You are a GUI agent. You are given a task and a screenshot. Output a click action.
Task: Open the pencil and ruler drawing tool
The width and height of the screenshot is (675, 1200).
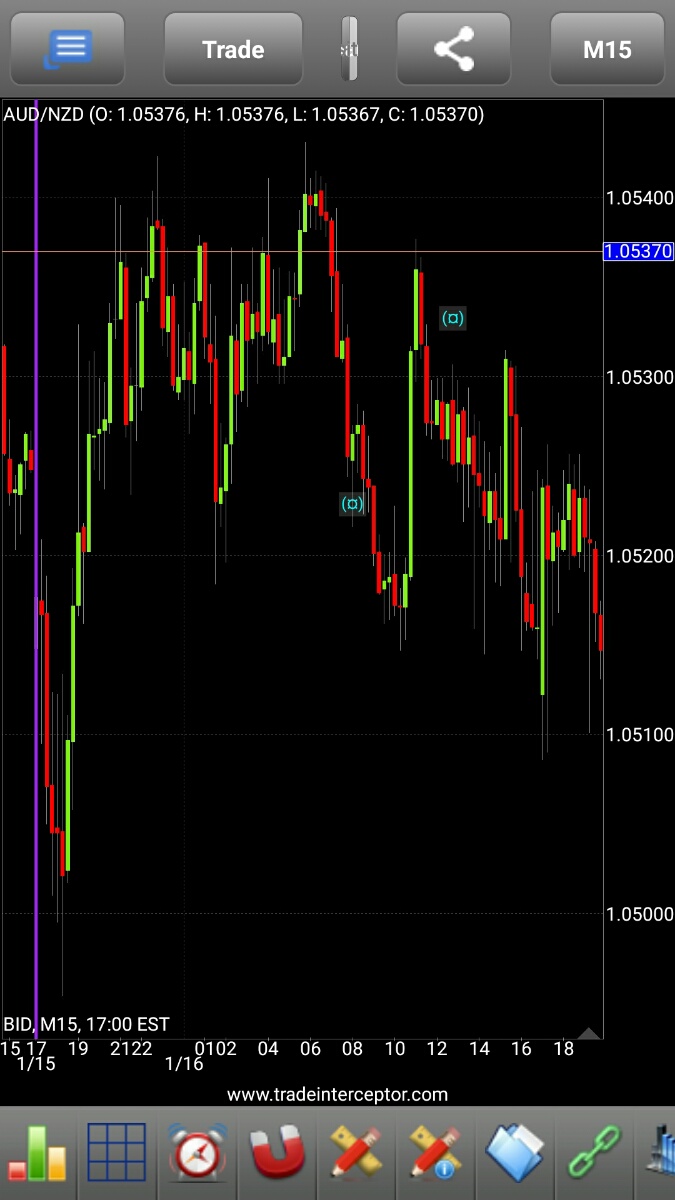356,1153
